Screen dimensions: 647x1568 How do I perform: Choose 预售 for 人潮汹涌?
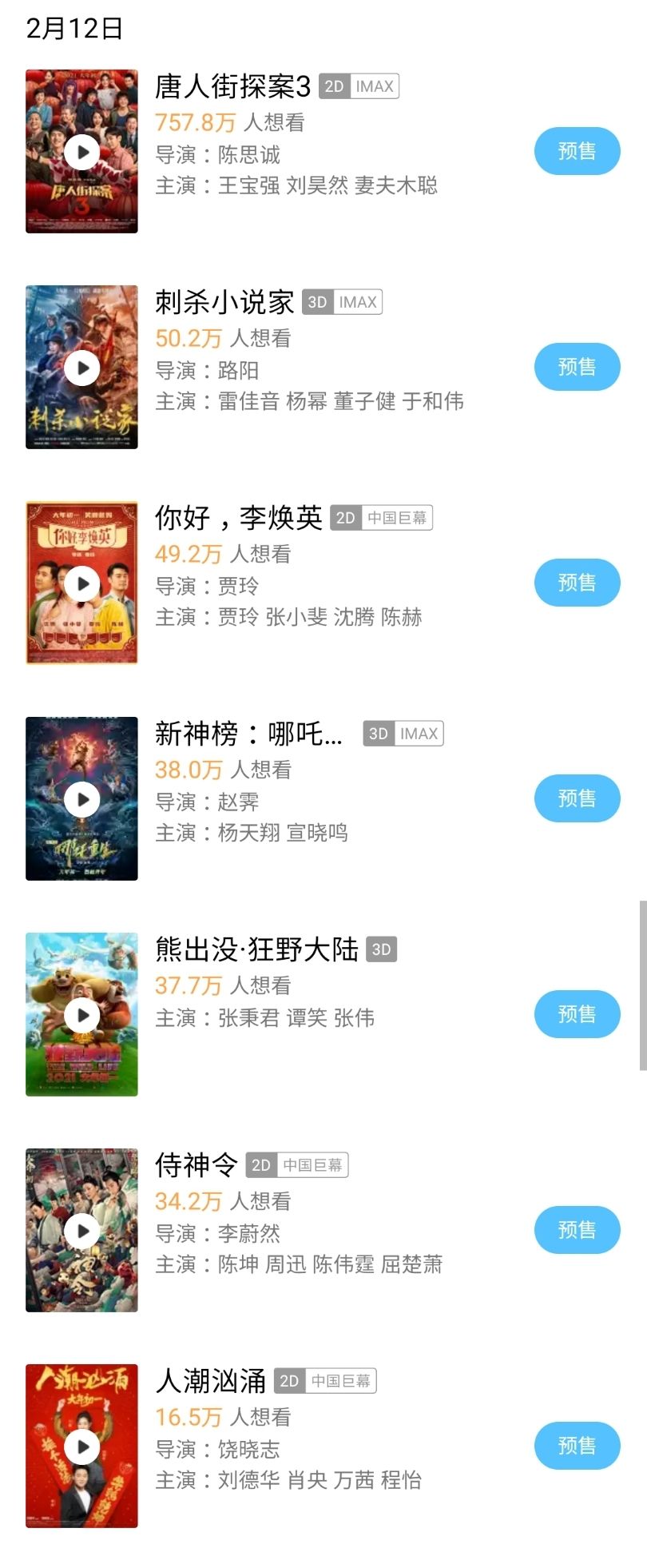(577, 1446)
